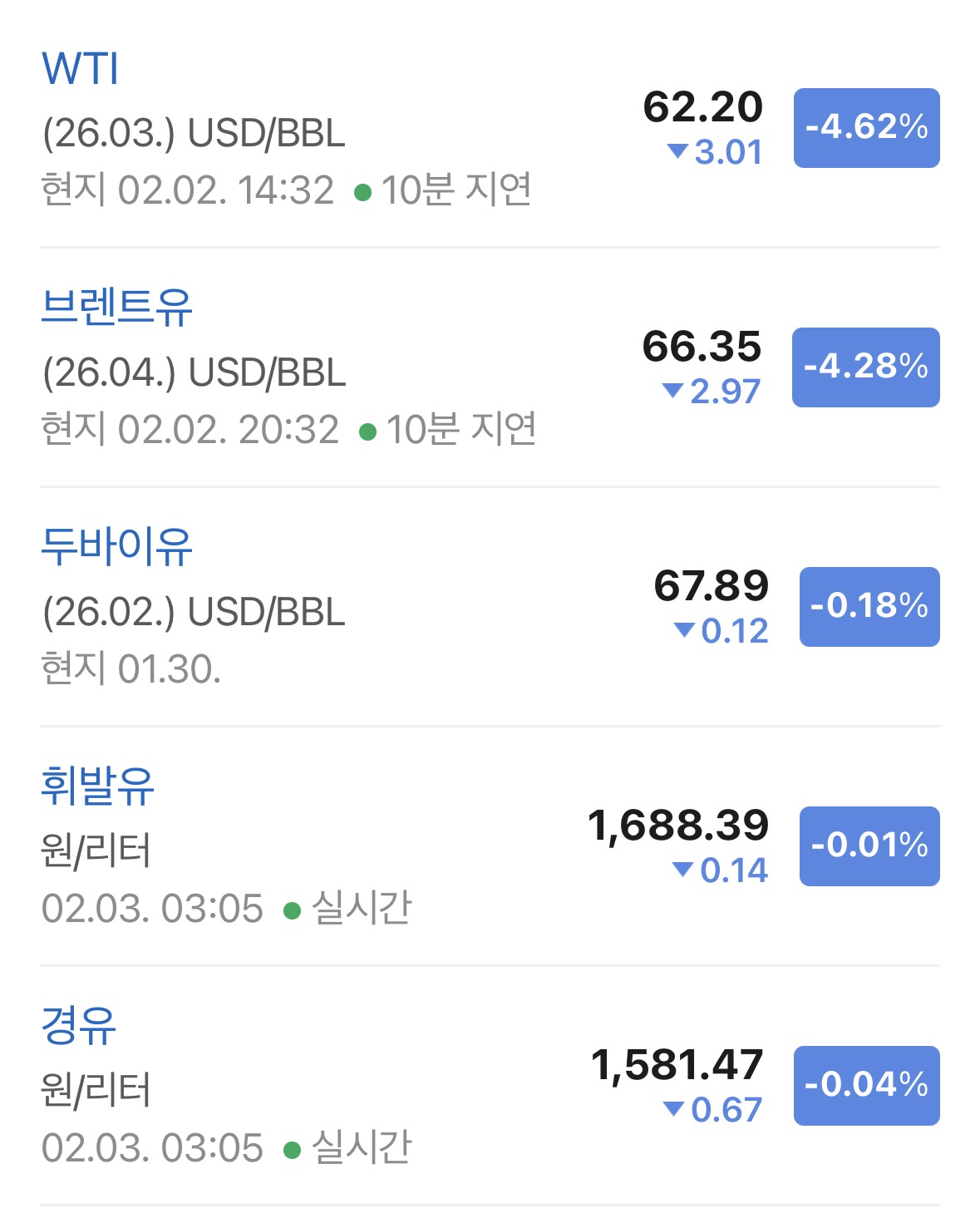The height and width of the screenshot is (1223, 980).
Task: View the 두바이유 price row
Action: coord(490,607)
